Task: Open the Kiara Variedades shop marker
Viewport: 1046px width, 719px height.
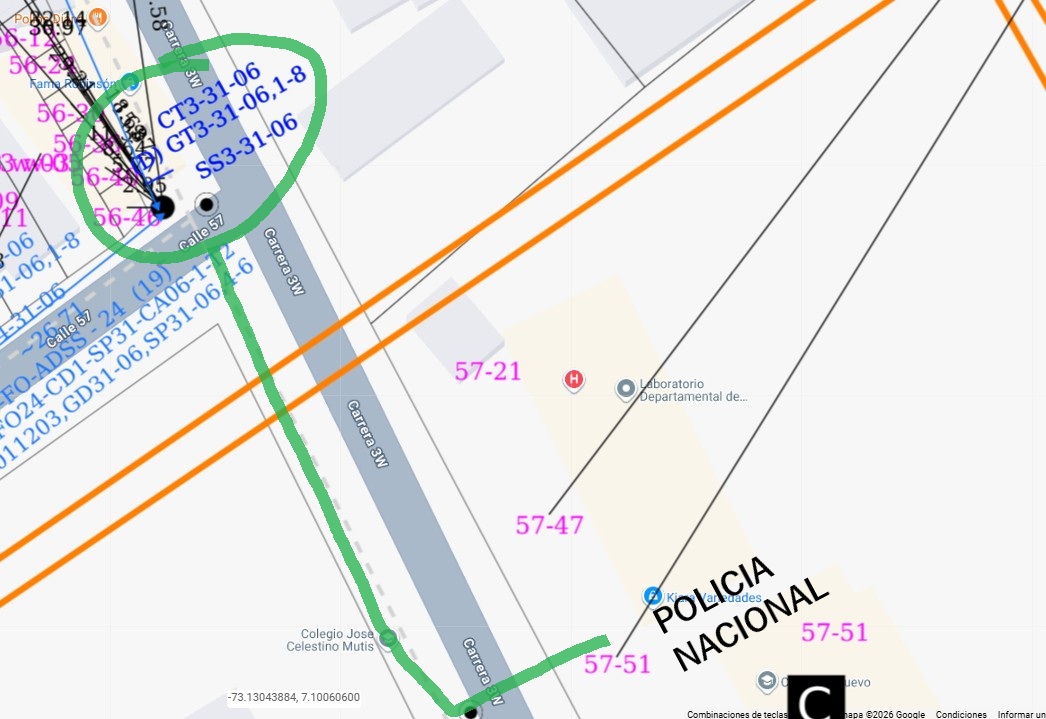Action: (653, 596)
